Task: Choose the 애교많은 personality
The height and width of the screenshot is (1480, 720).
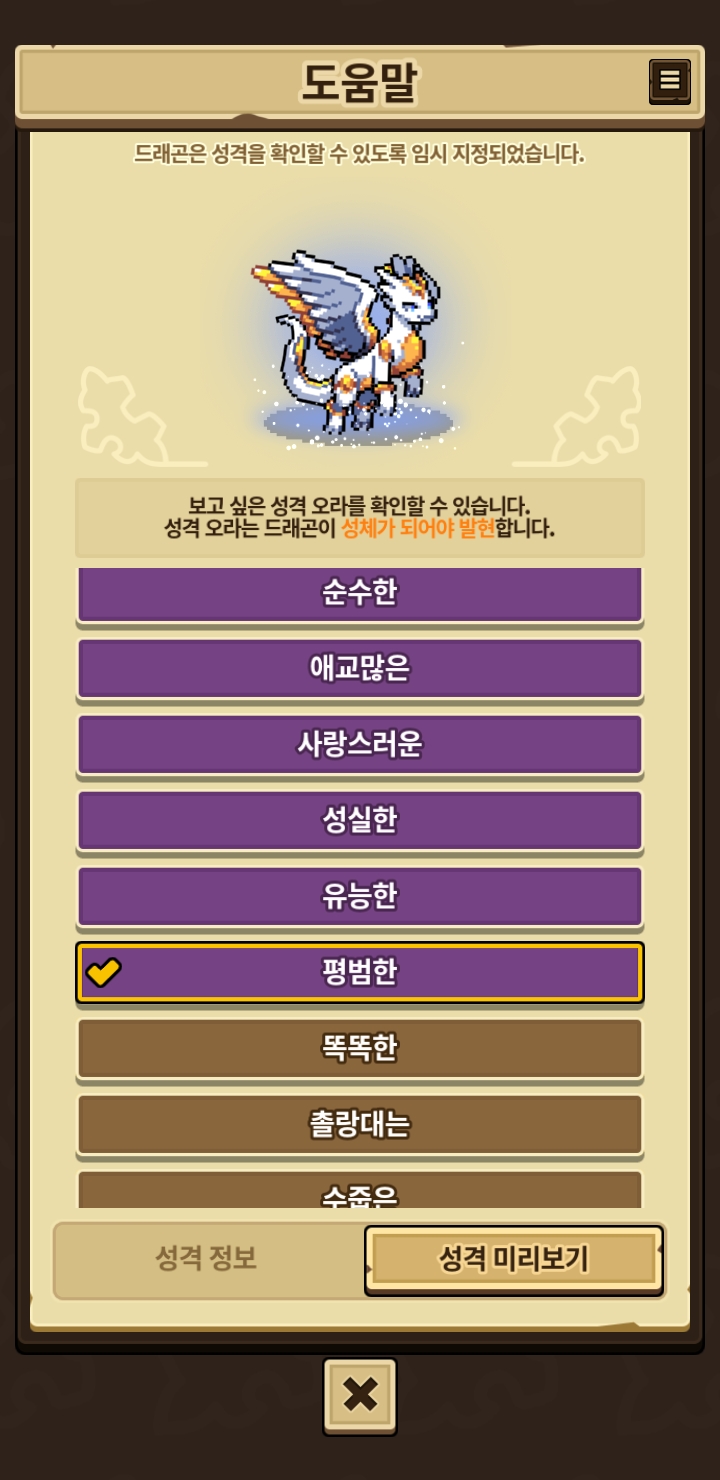Action: 360,668
